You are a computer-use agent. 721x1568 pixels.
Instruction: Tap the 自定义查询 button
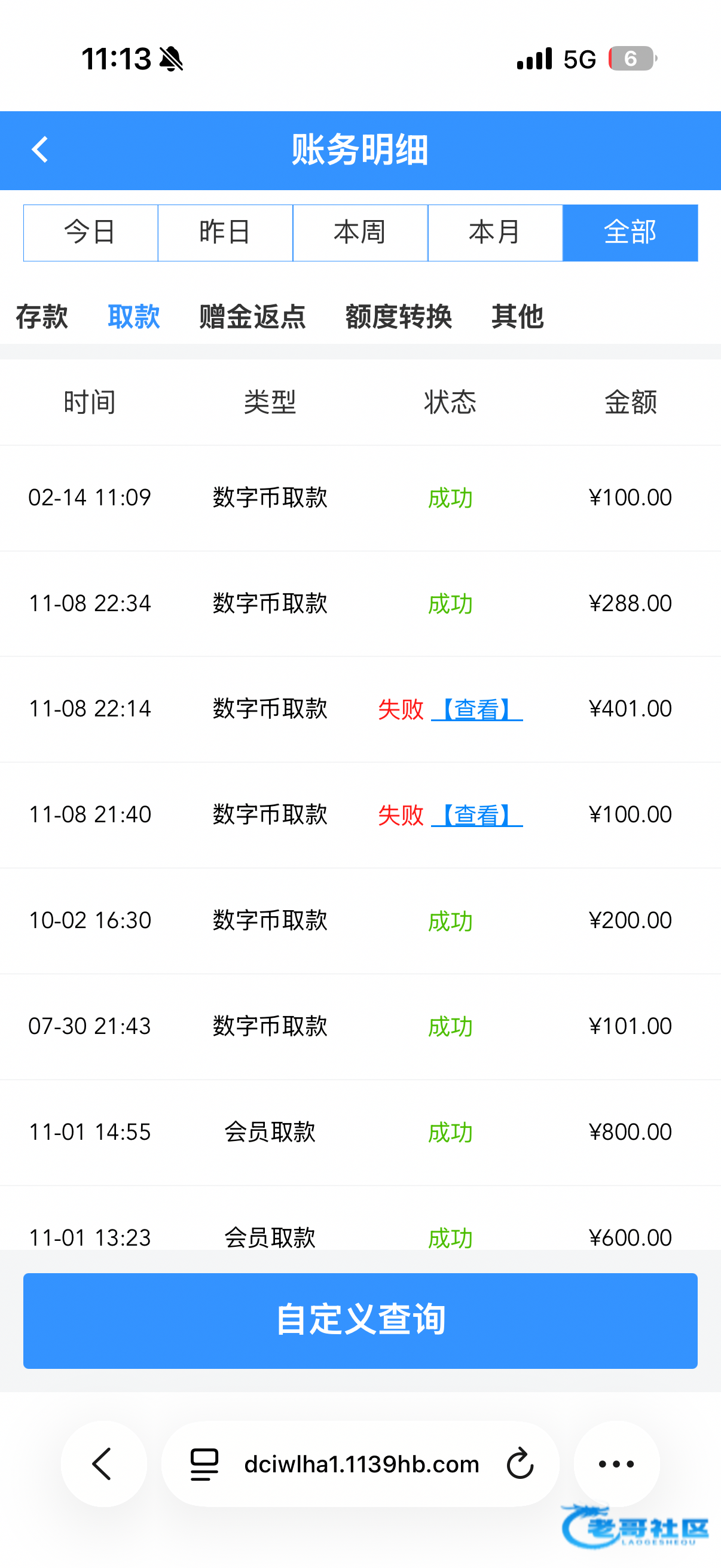(x=360, y=1320)
